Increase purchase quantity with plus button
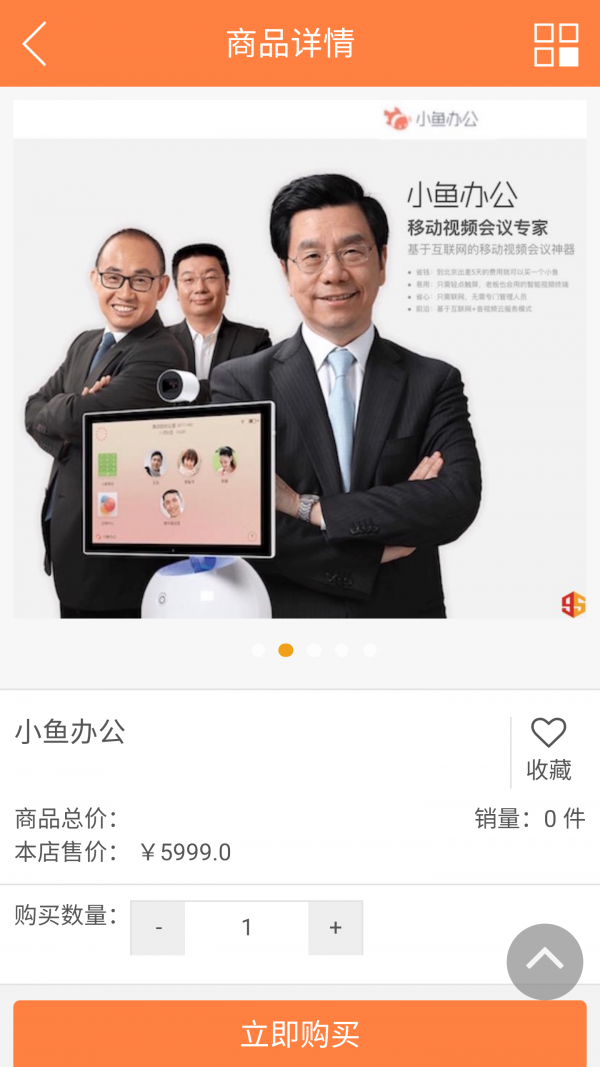The height and width of the screenshot is (1067, 600). click(335, 928)
